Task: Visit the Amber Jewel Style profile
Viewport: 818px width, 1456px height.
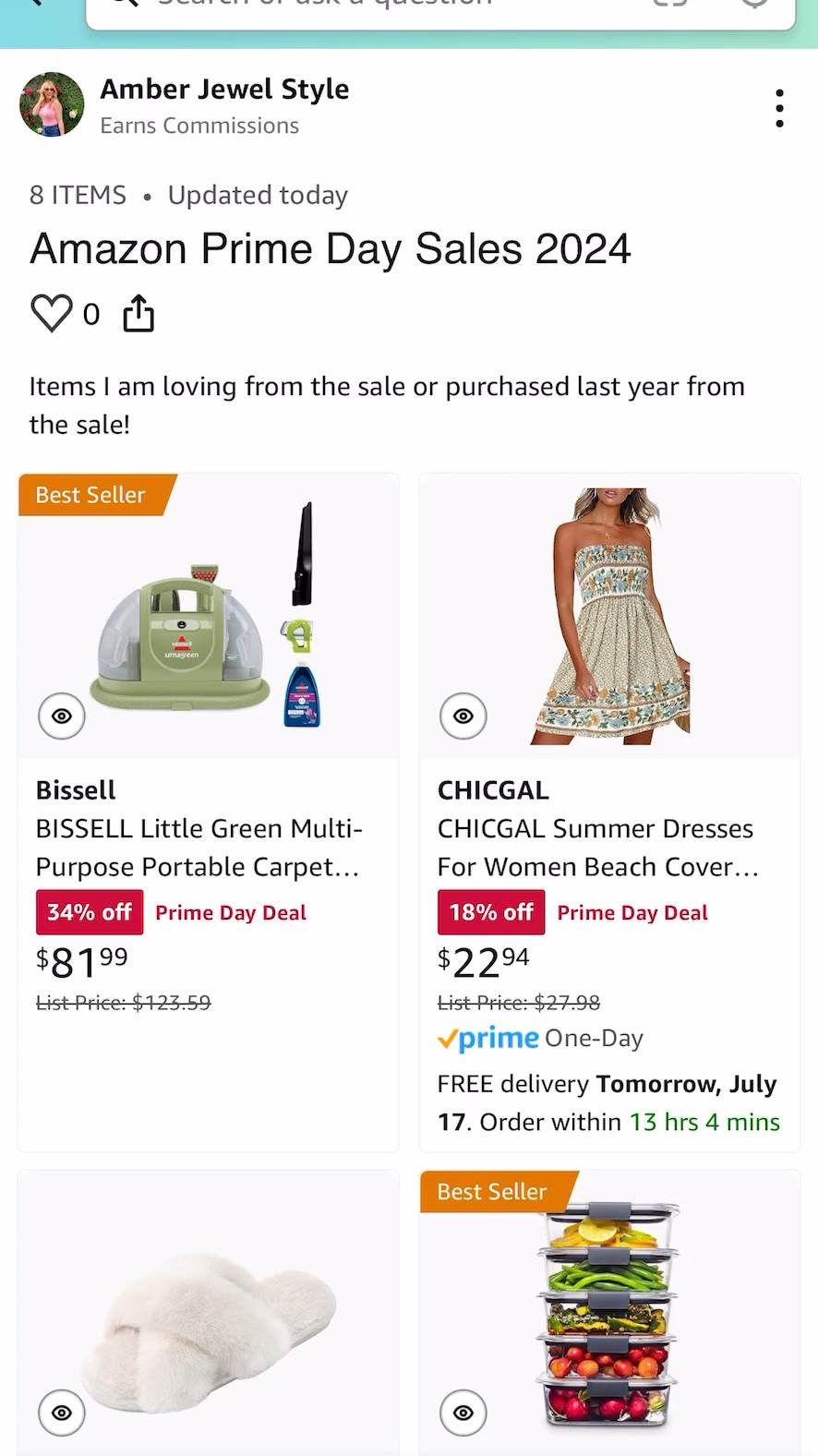Action: coord(224,89)
